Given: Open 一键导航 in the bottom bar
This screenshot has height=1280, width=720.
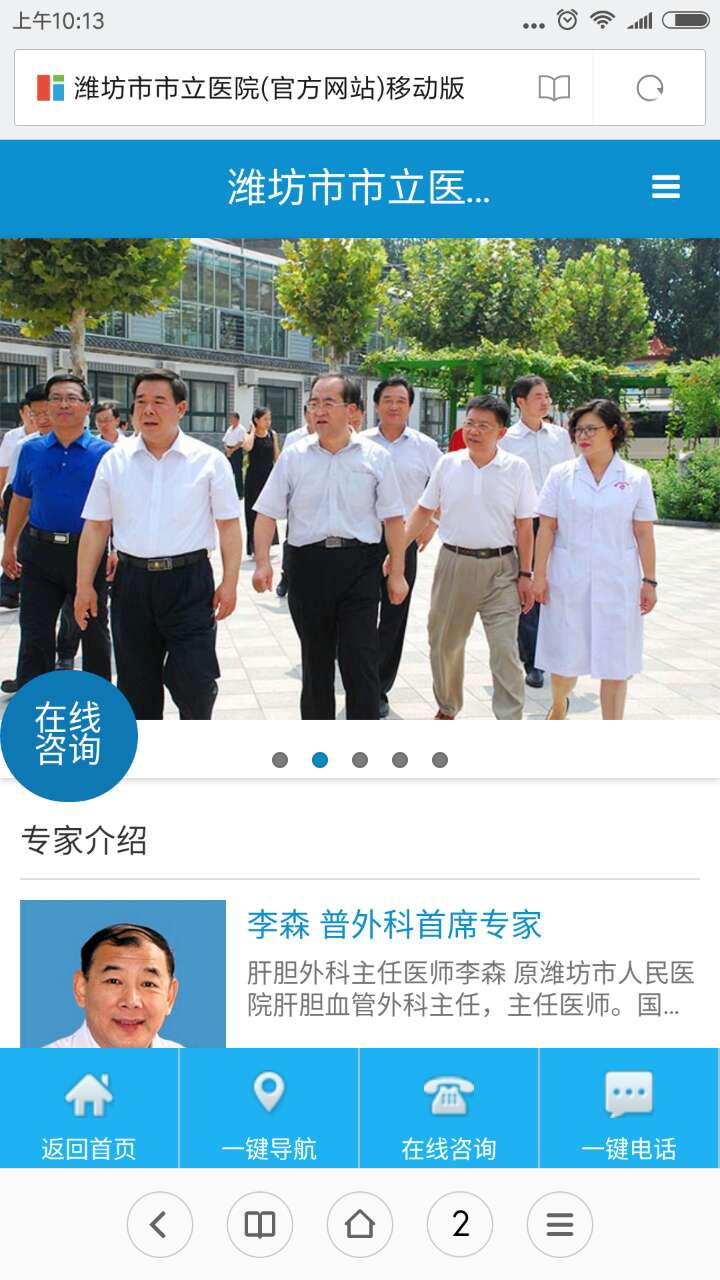Looking at the screenshot, I should pos(269,1110).
